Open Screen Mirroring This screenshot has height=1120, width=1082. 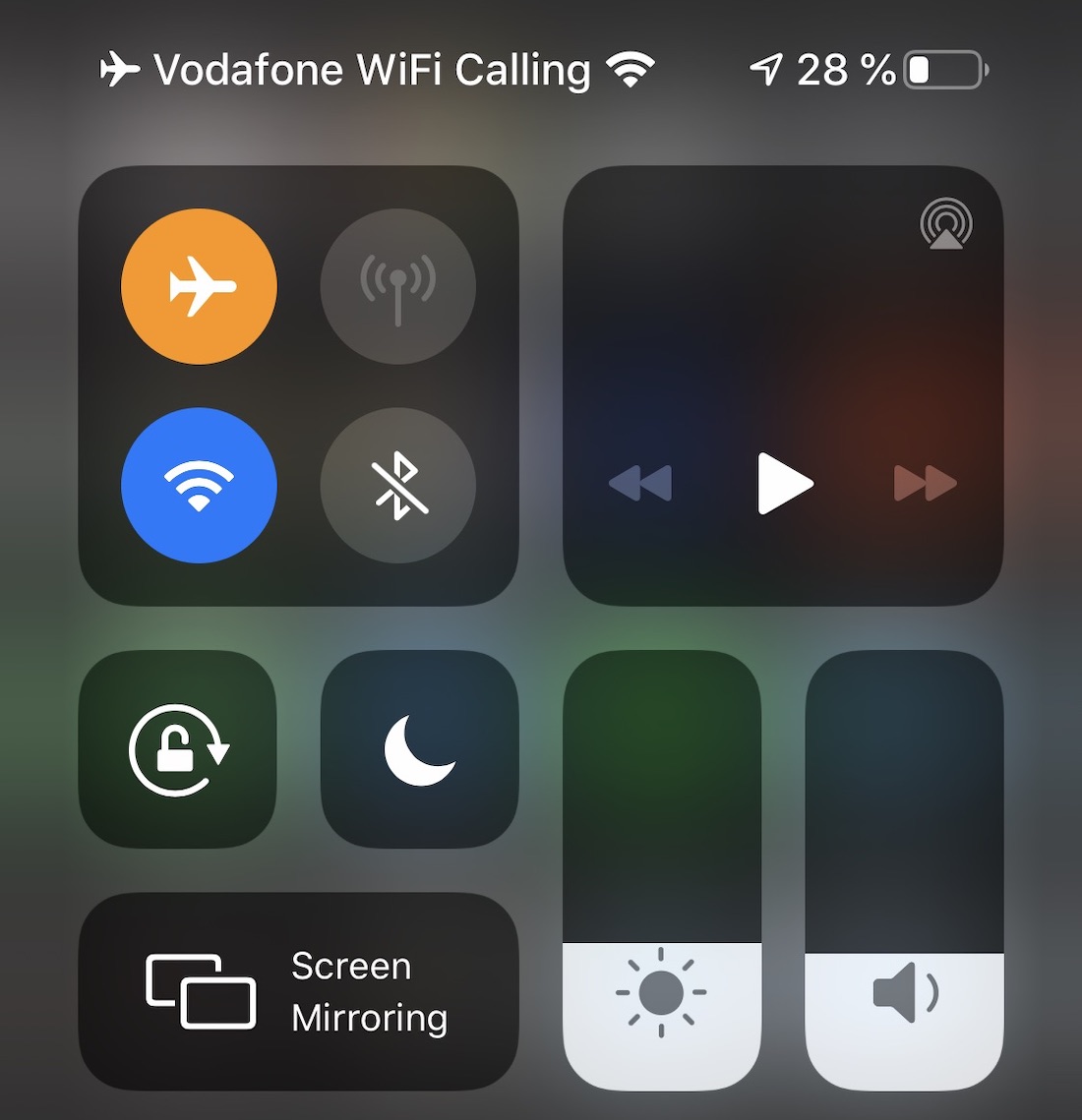click(298, 991)
